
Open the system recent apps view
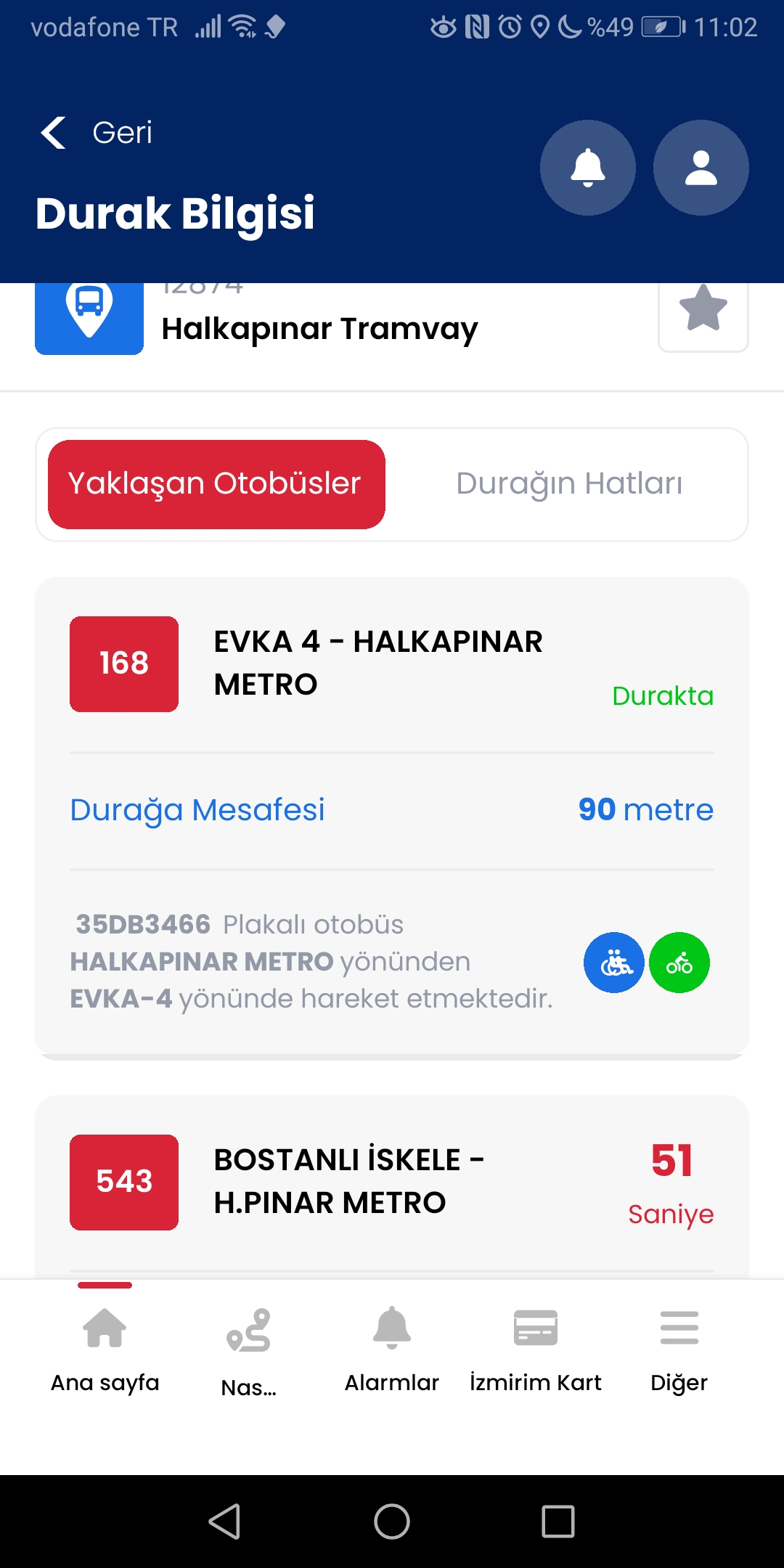[558, 1521]
